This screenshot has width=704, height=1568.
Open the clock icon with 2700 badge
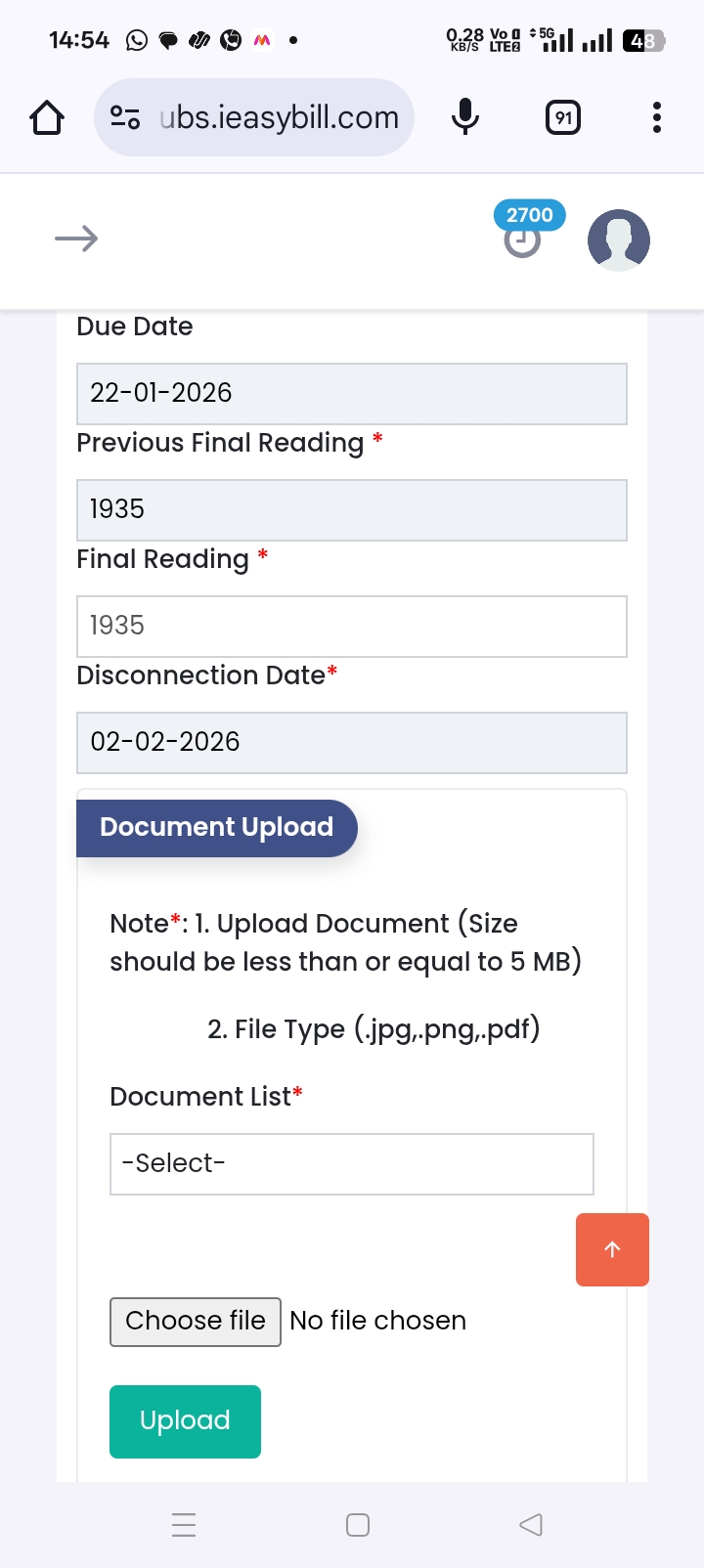(x=523, y=238)
